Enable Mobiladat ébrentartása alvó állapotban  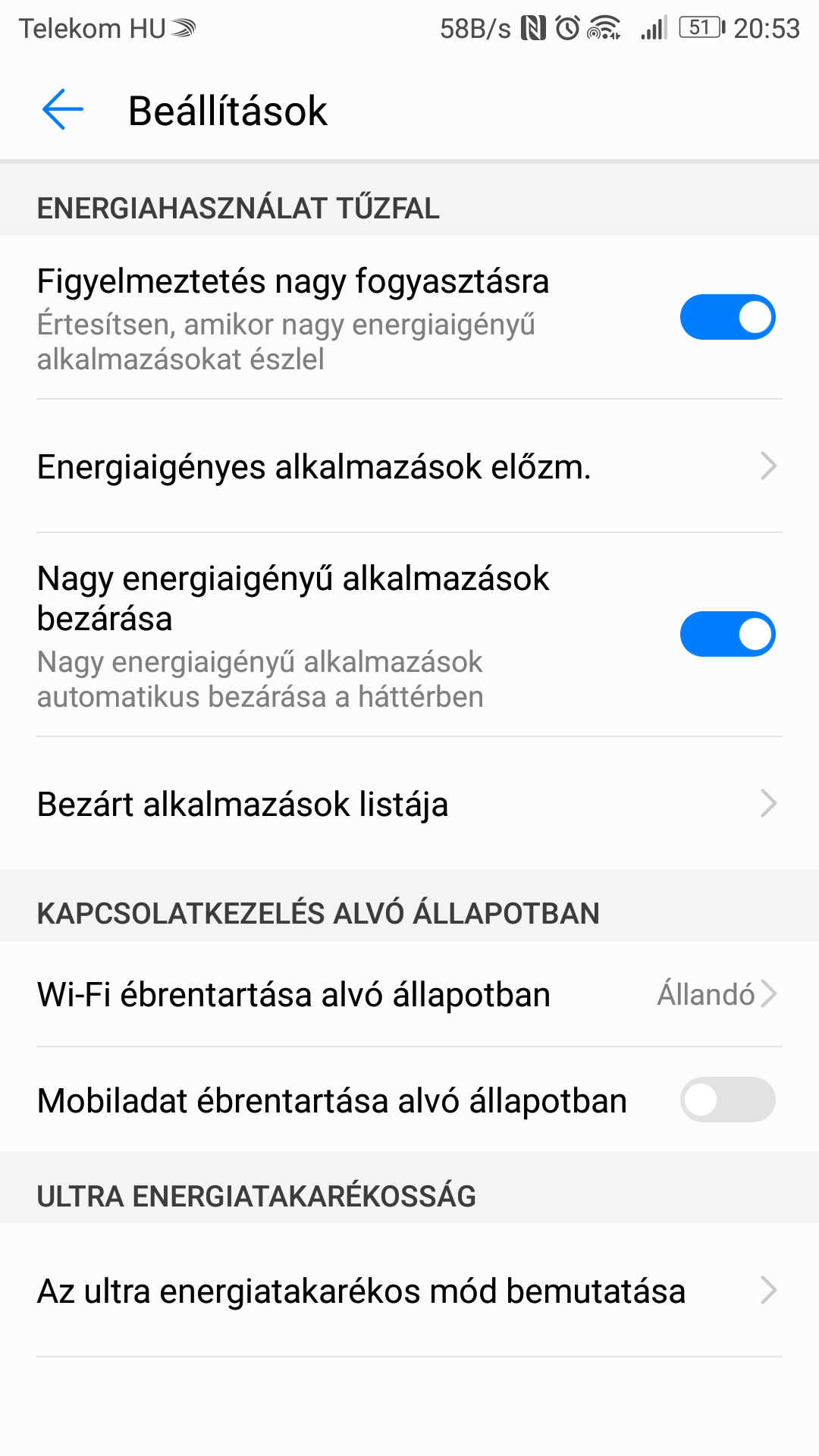click(x=727, y=1100)
